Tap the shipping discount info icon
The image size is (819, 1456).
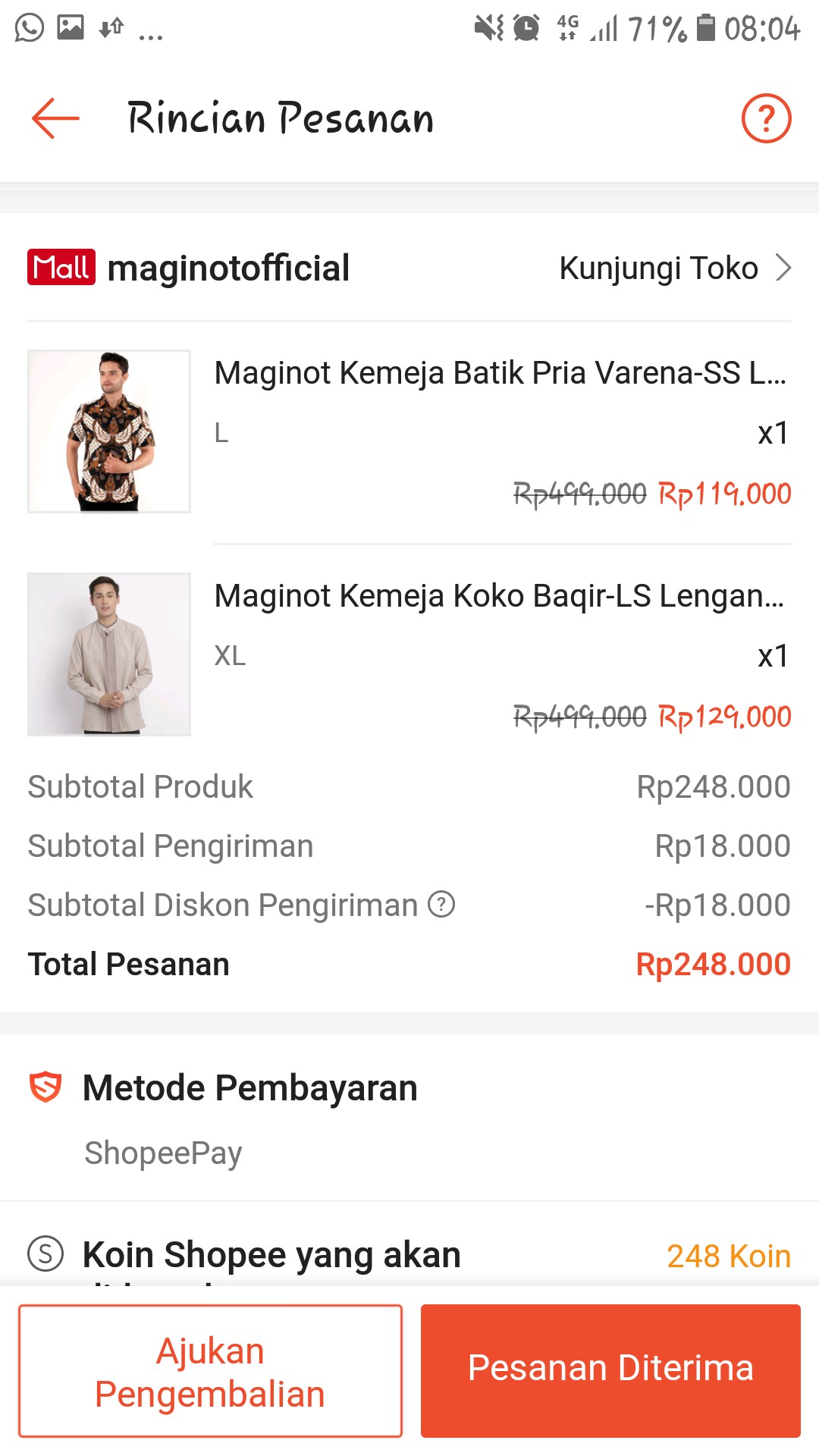point(440,904)
